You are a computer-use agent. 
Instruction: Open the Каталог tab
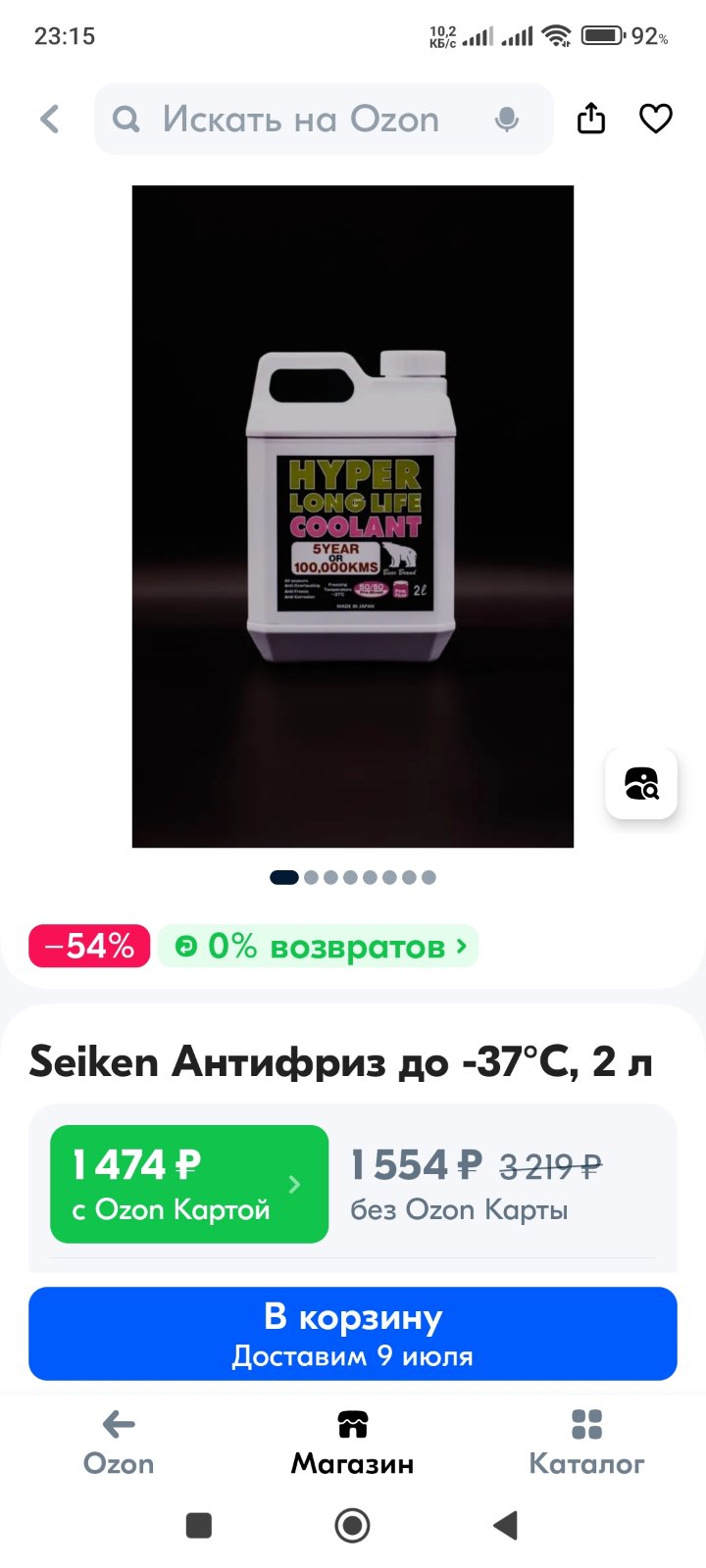(586, 1443)
